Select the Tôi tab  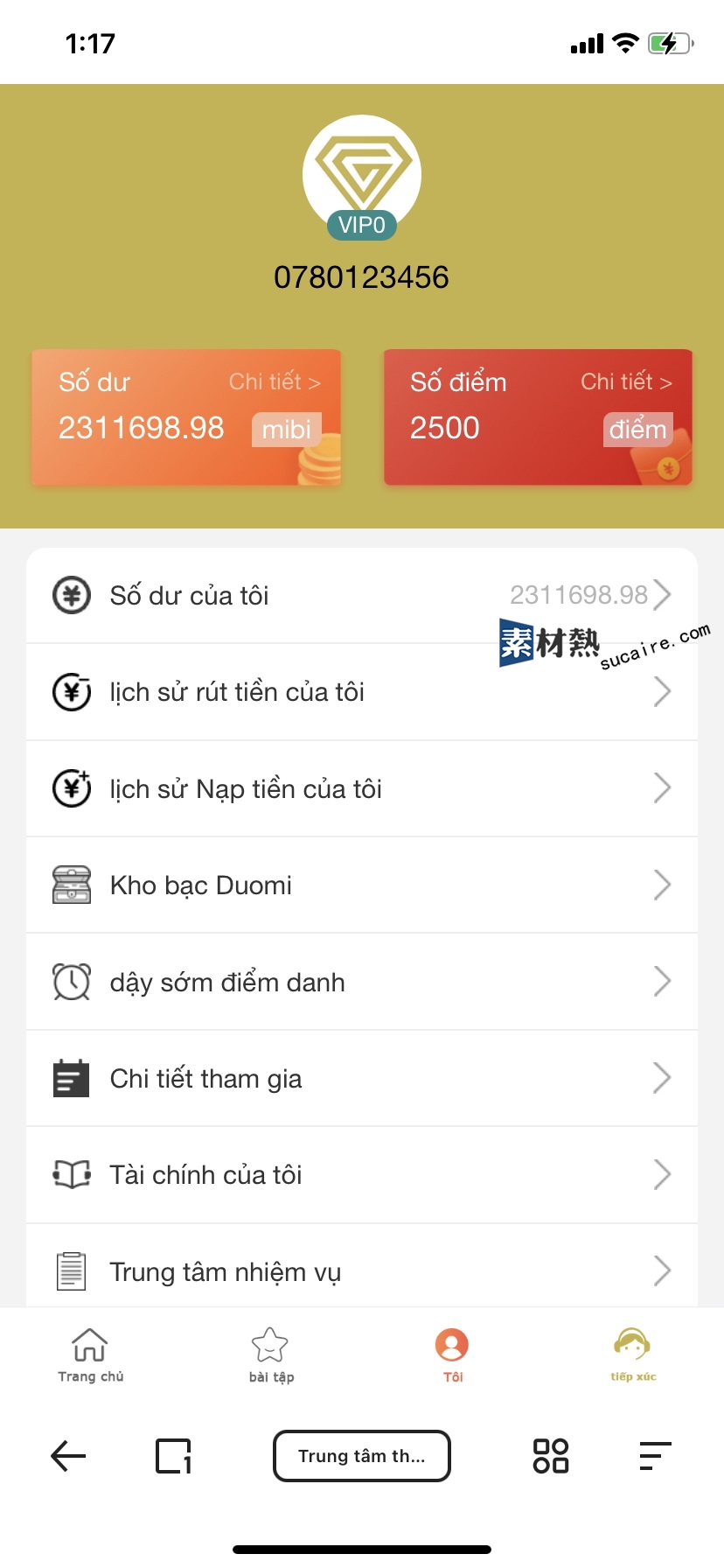pyautogui.click(x=452, y=1355)
